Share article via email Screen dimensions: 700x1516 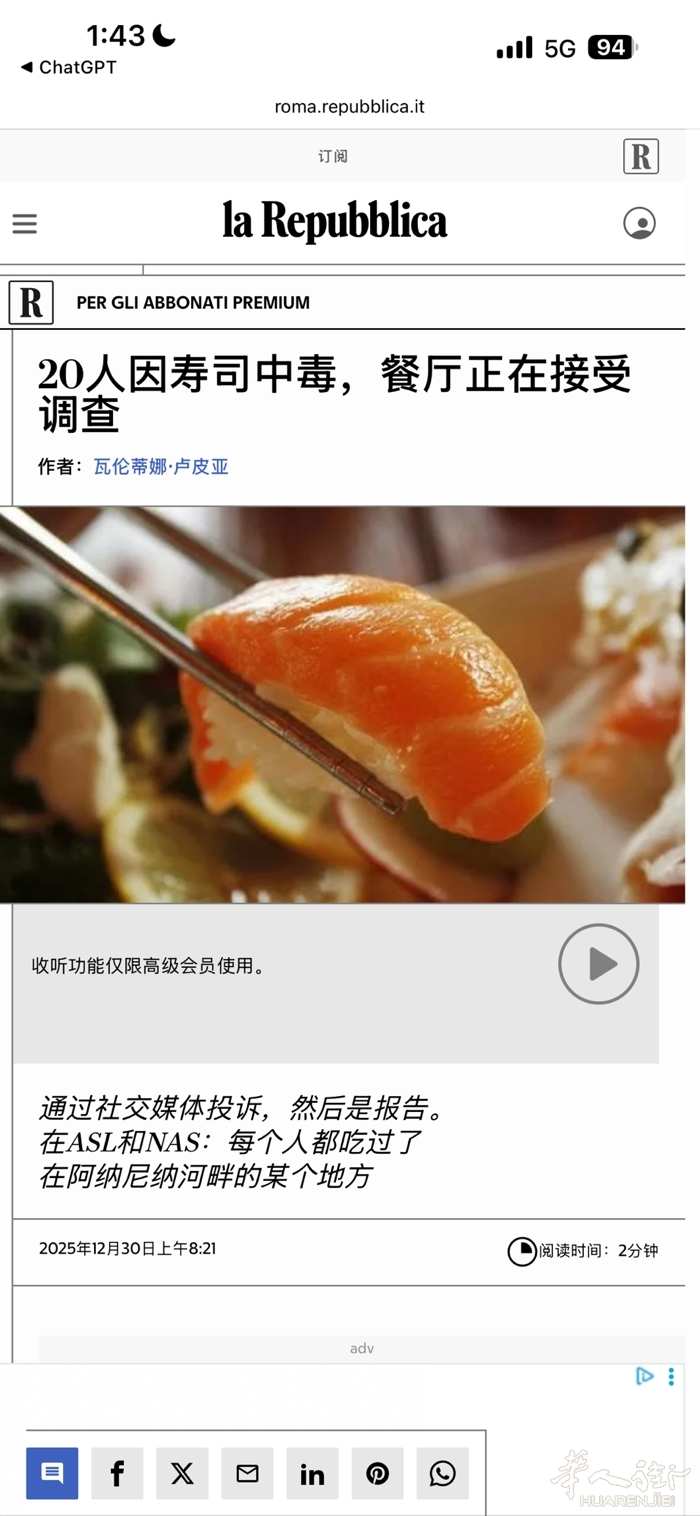pos(247,1473)
